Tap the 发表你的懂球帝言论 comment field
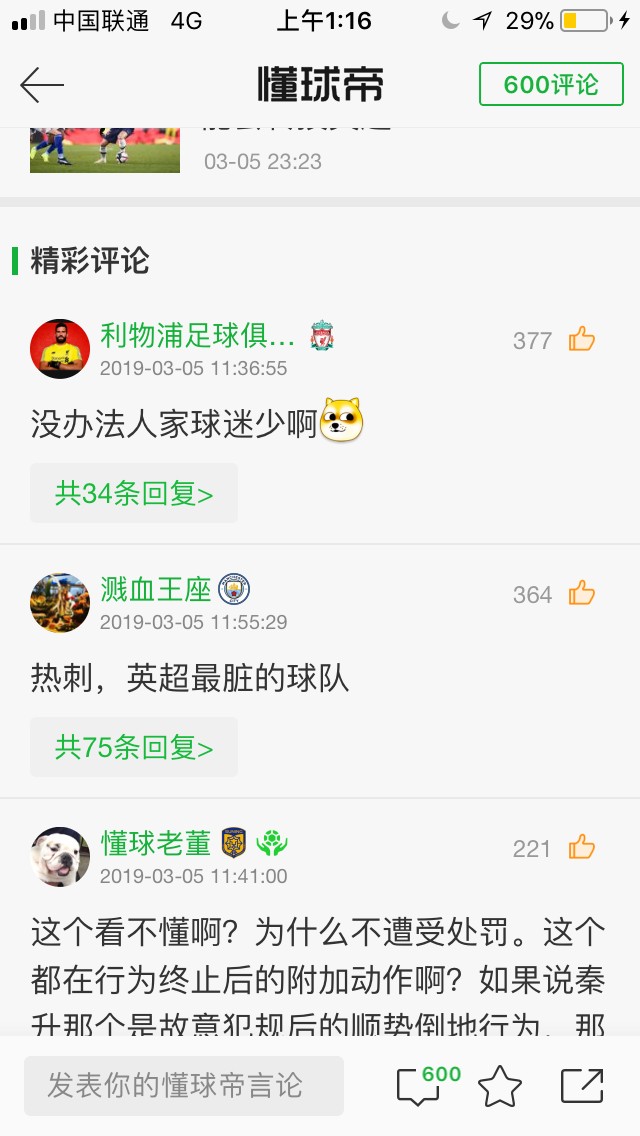 tap(184, 1086)
